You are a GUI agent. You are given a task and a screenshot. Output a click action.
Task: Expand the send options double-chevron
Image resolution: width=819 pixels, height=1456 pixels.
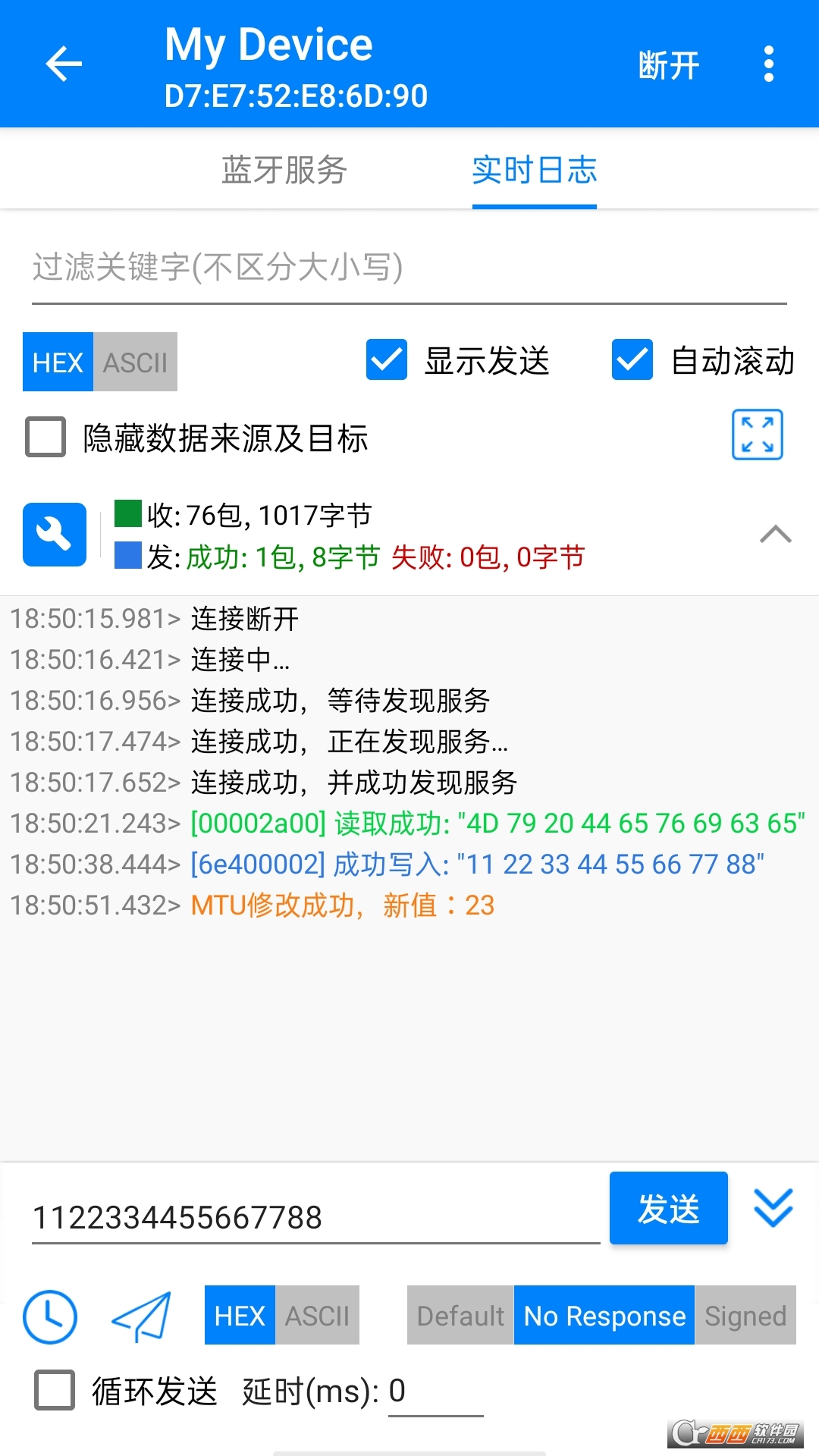(773, 1208)
